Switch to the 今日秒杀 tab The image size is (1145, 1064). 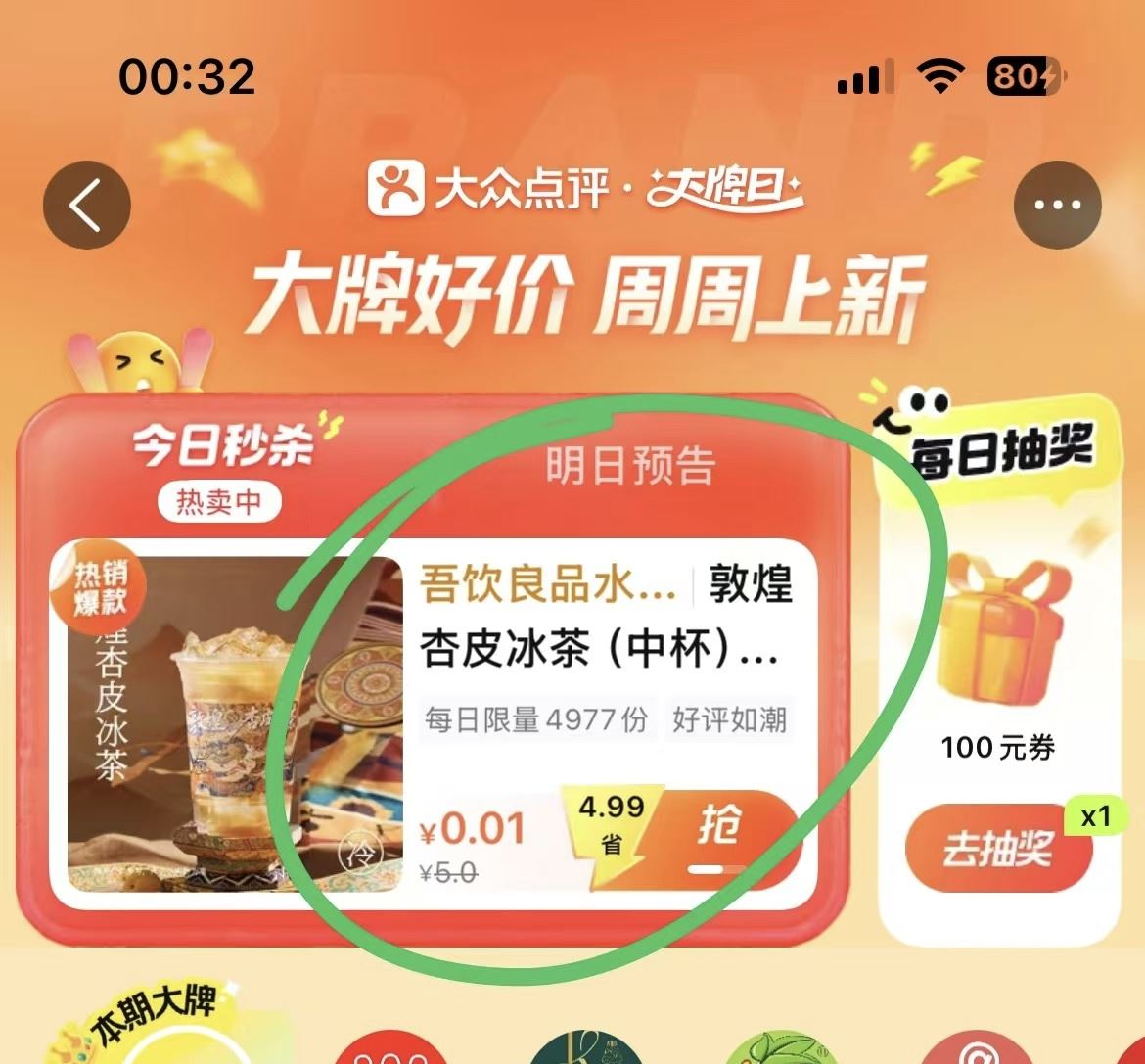pyautogui.click(x=223, y=447)
